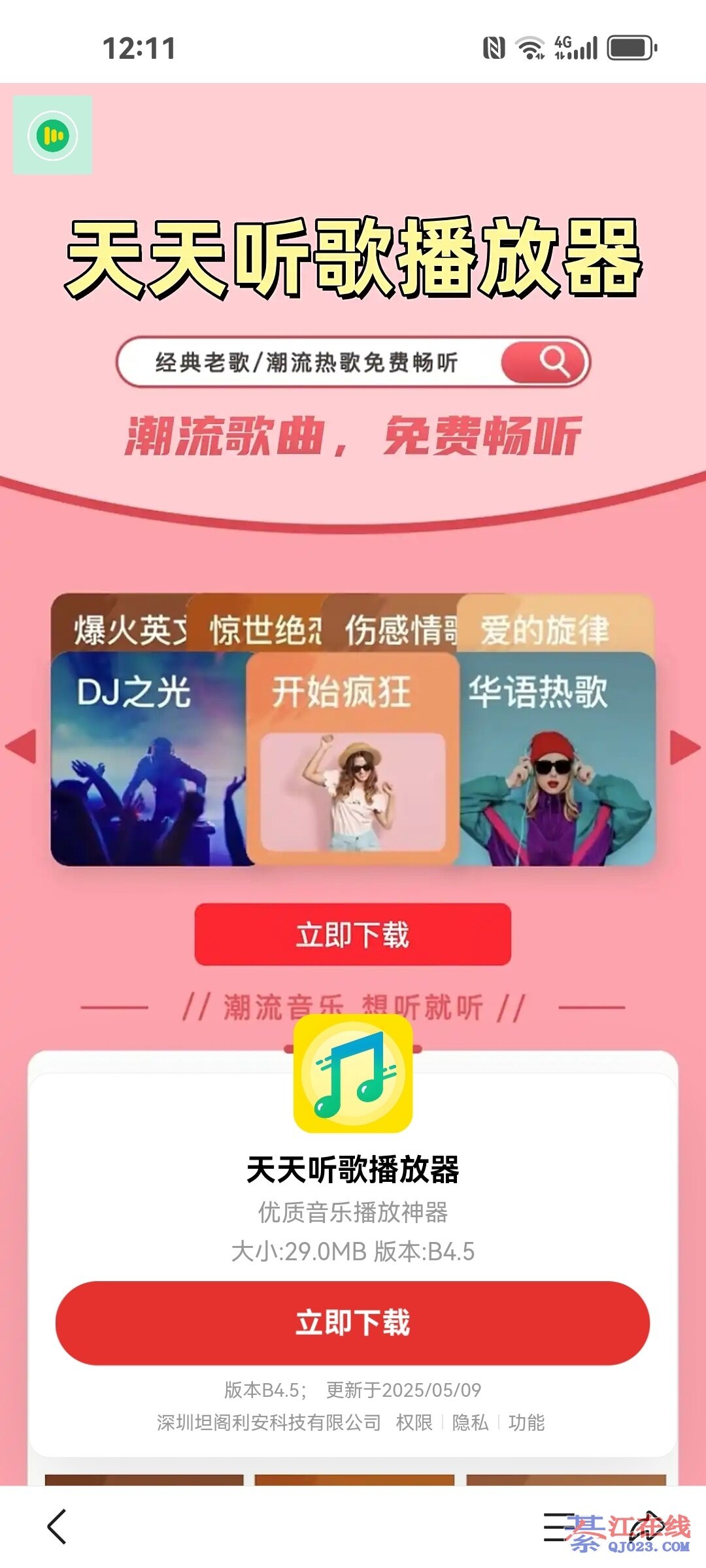Image resolution: width=706 pixels, height=1568 pixels.
Task: Tap the wide 立即下载 button in the app card
Action: (x=352, y=1323)
